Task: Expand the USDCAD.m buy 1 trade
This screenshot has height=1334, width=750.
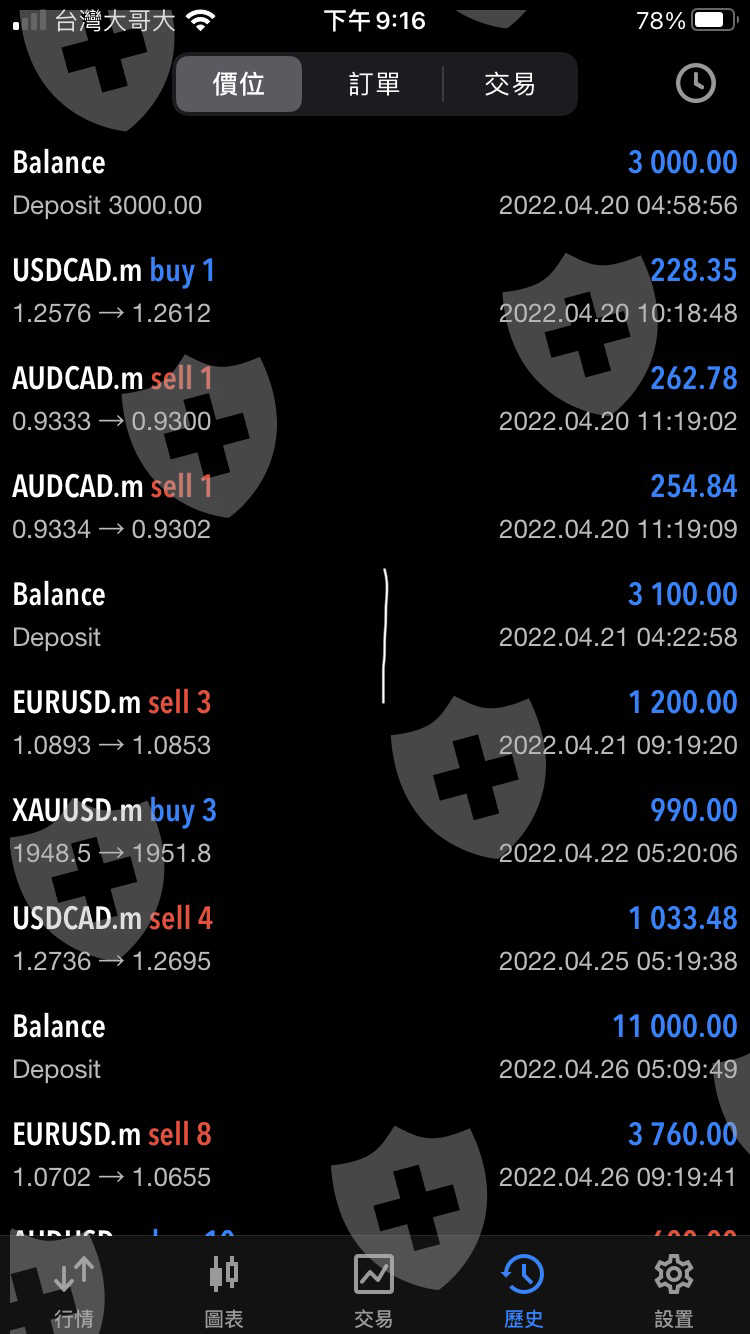Action: (374, 291)
